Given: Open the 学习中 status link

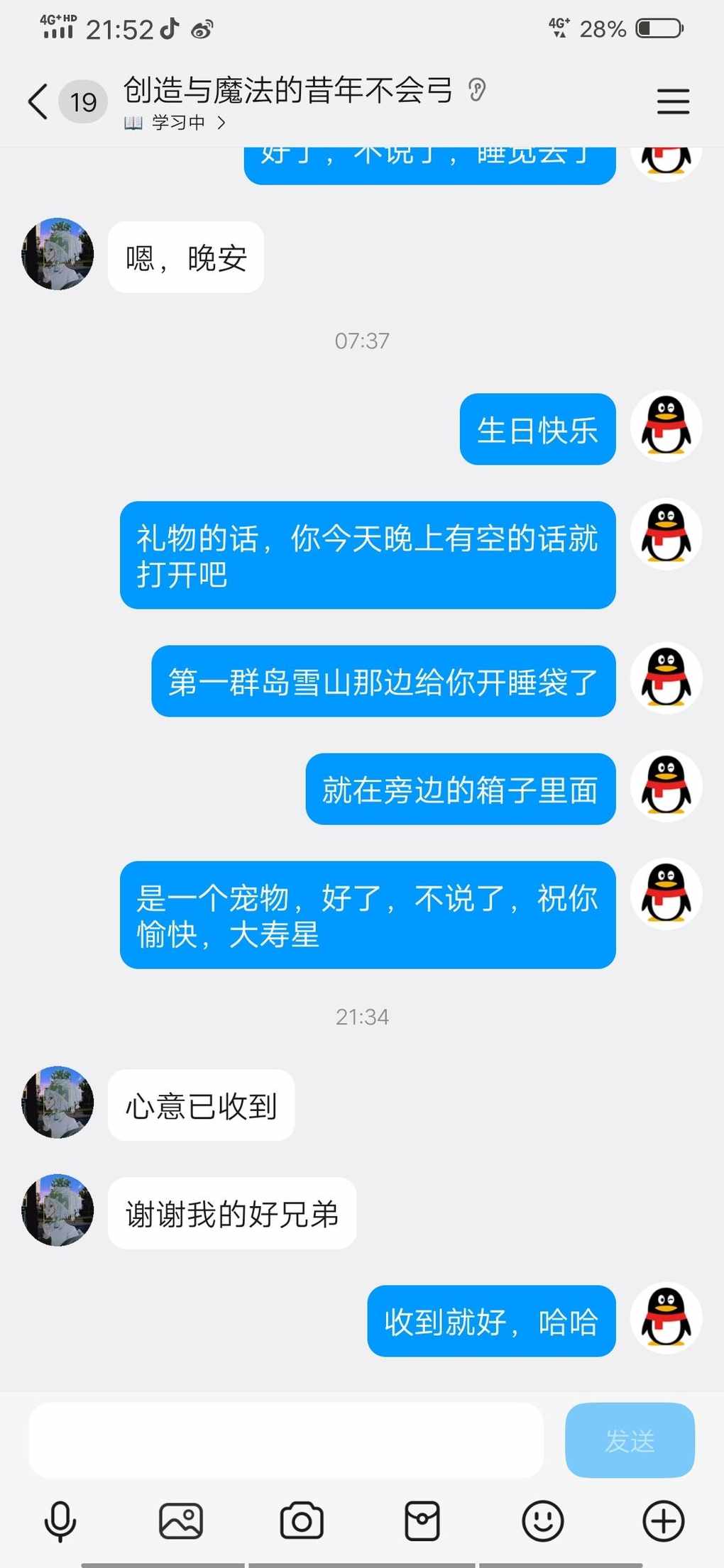Looking at the screenshot, I should pyautogui.click(x=177, y=123).
